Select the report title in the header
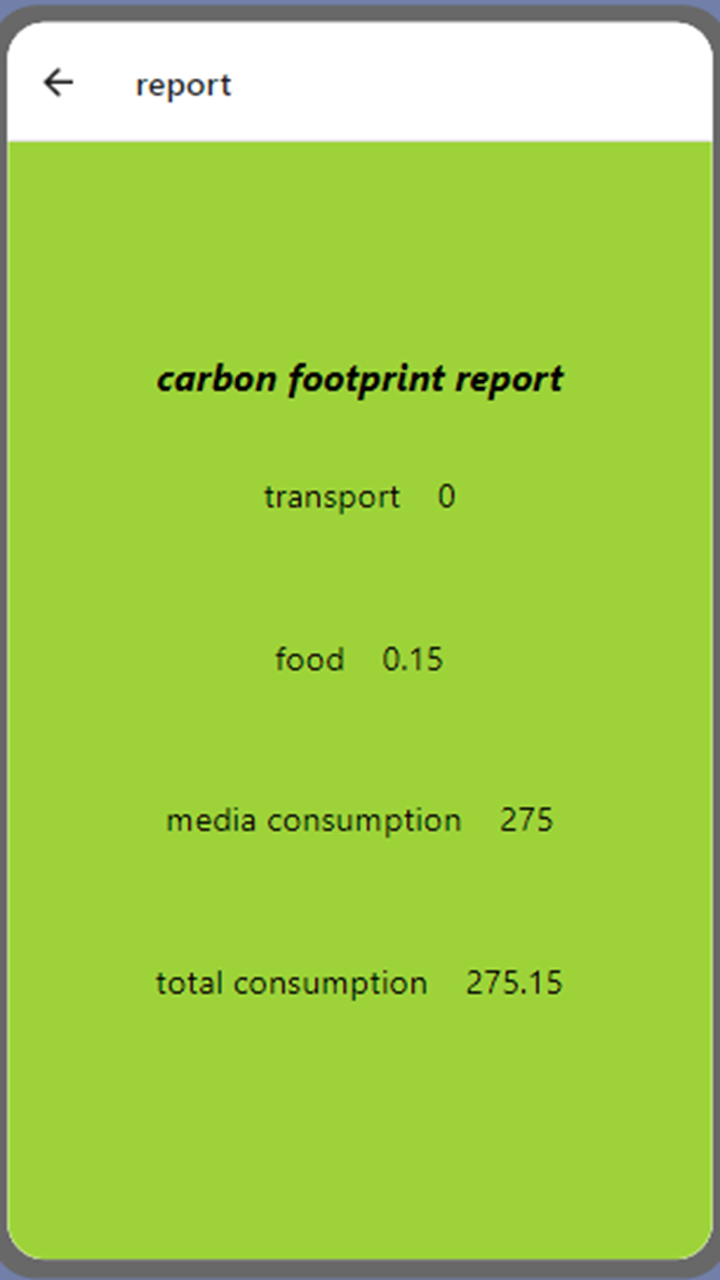Viewport: 720px width, 1280px height. pyautogui.click(x=183, y=84)
